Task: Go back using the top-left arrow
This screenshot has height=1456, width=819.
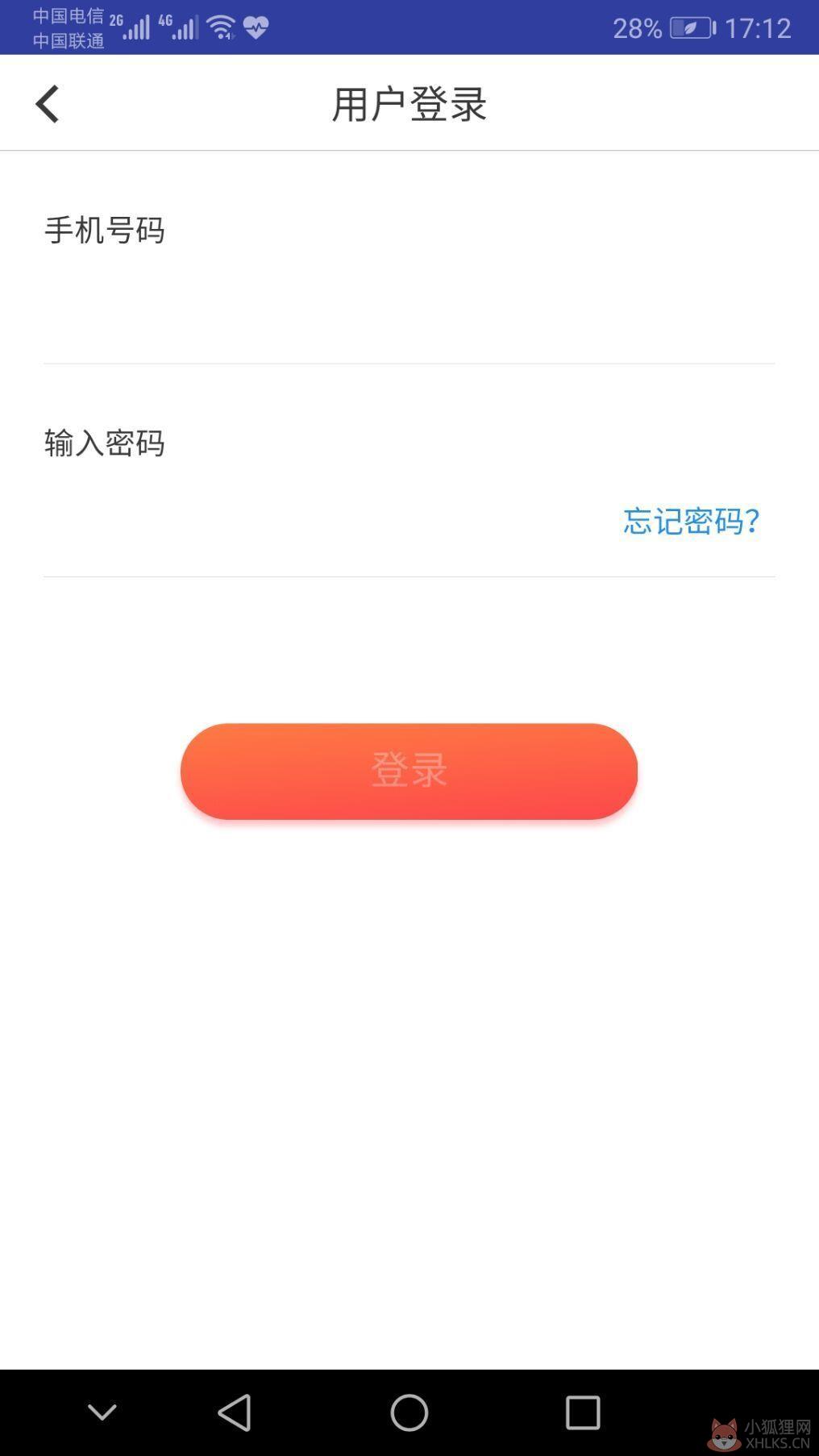Action: (x=47, y=104)
